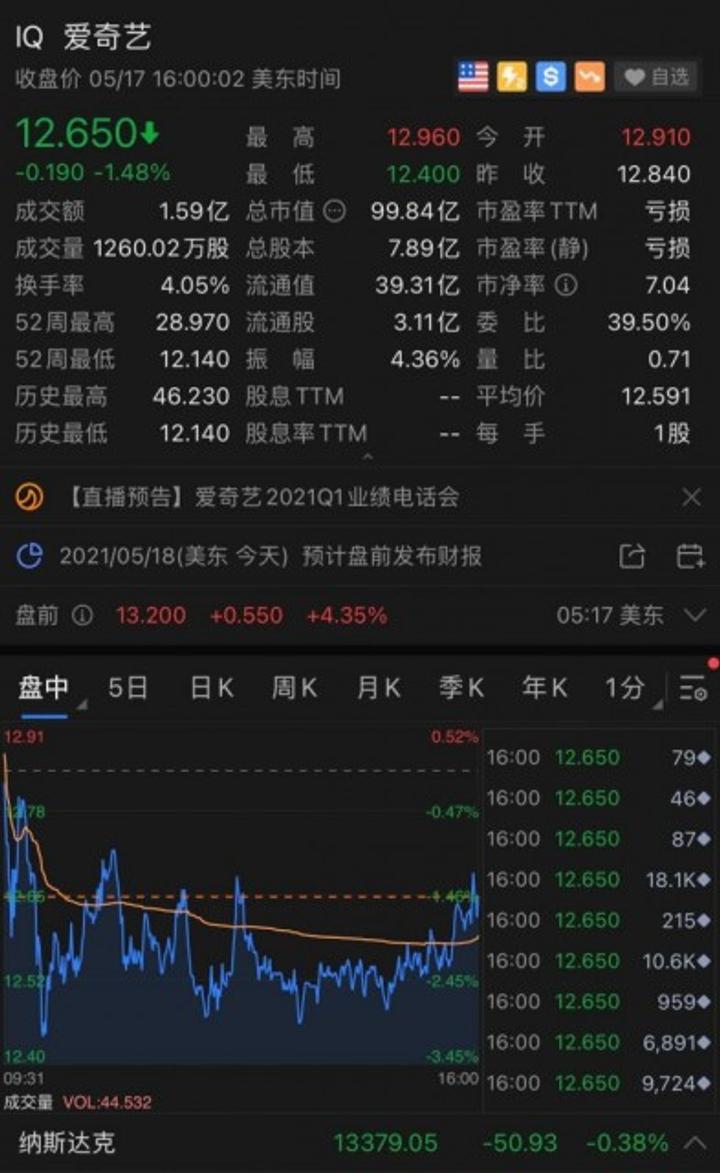
Task: Add earnings date to calendar
Action: tap(689, 556)
